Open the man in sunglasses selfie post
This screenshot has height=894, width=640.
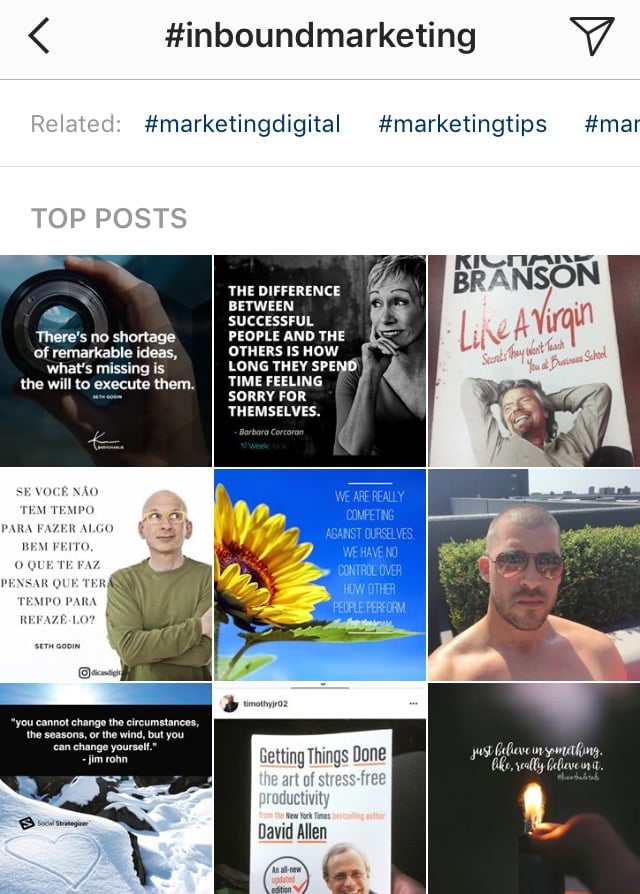point(534,575)
